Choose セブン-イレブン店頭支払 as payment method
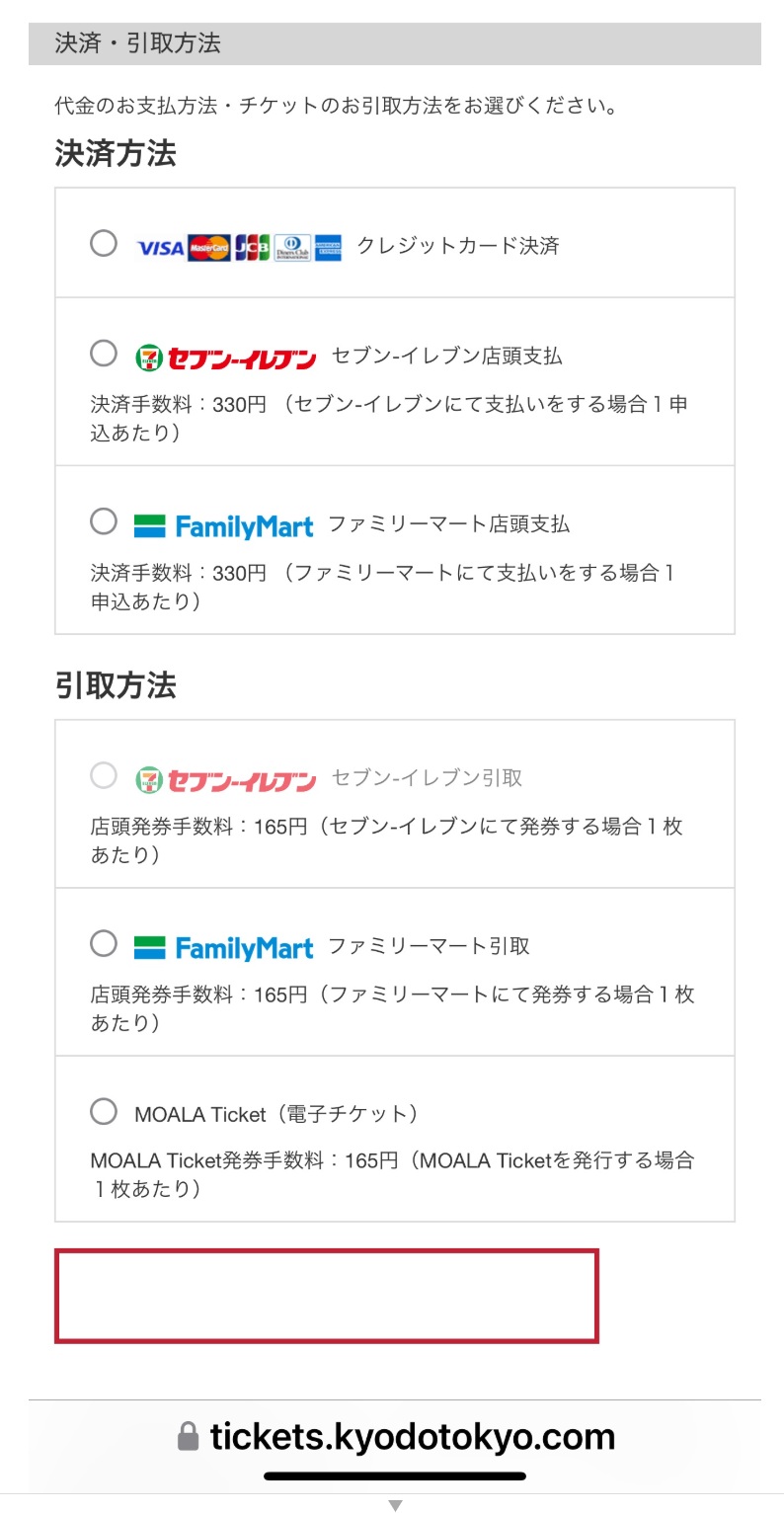Image resolution: width=784 pixels, height=1513 pixels. pos(104,353)
